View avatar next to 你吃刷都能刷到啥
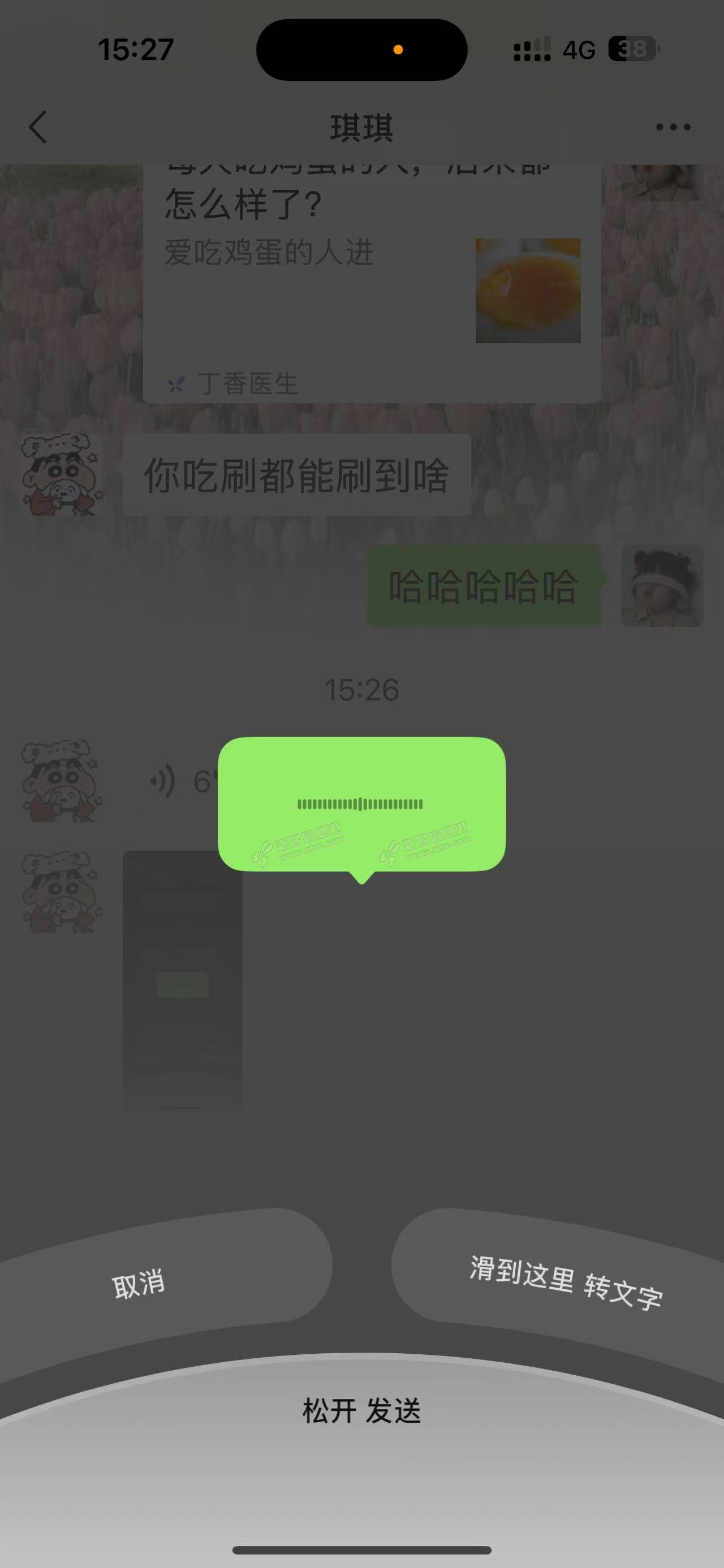The height and width of the screenshot is (1568, 724). pyautogui.click(x=62, y=475)
